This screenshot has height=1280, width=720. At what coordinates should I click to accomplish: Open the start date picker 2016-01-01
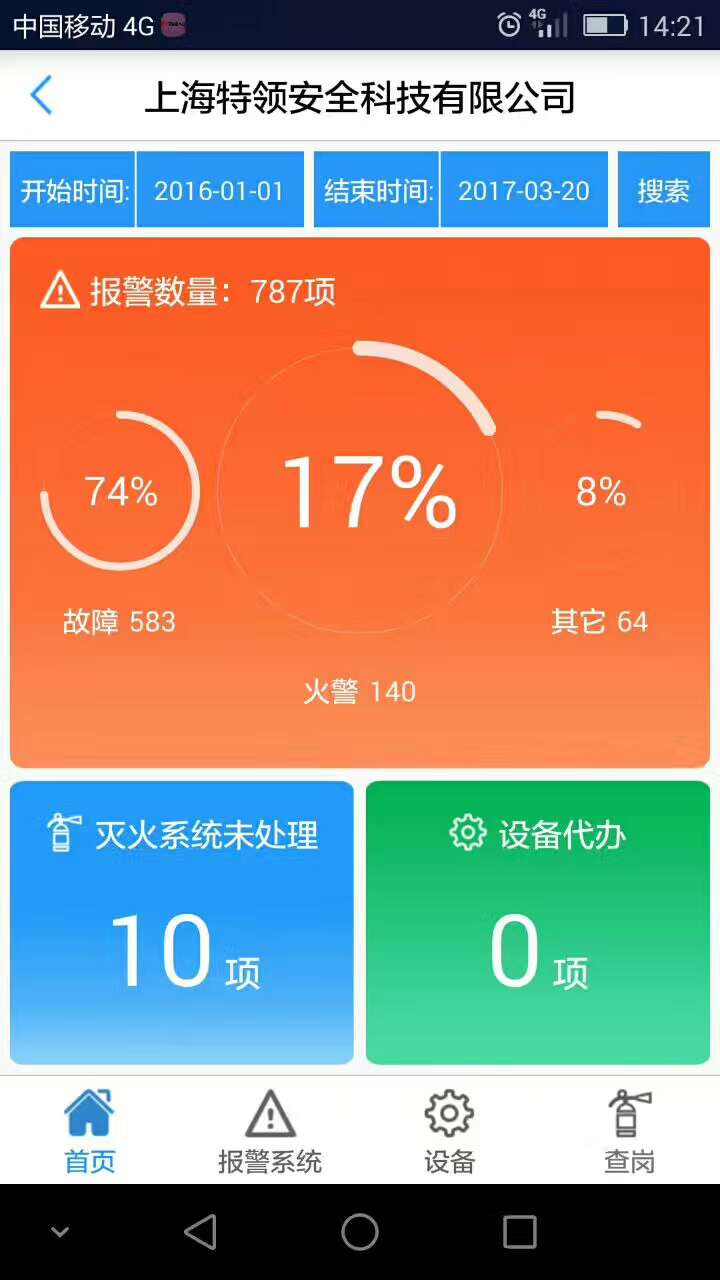click(x=219, y=190)
